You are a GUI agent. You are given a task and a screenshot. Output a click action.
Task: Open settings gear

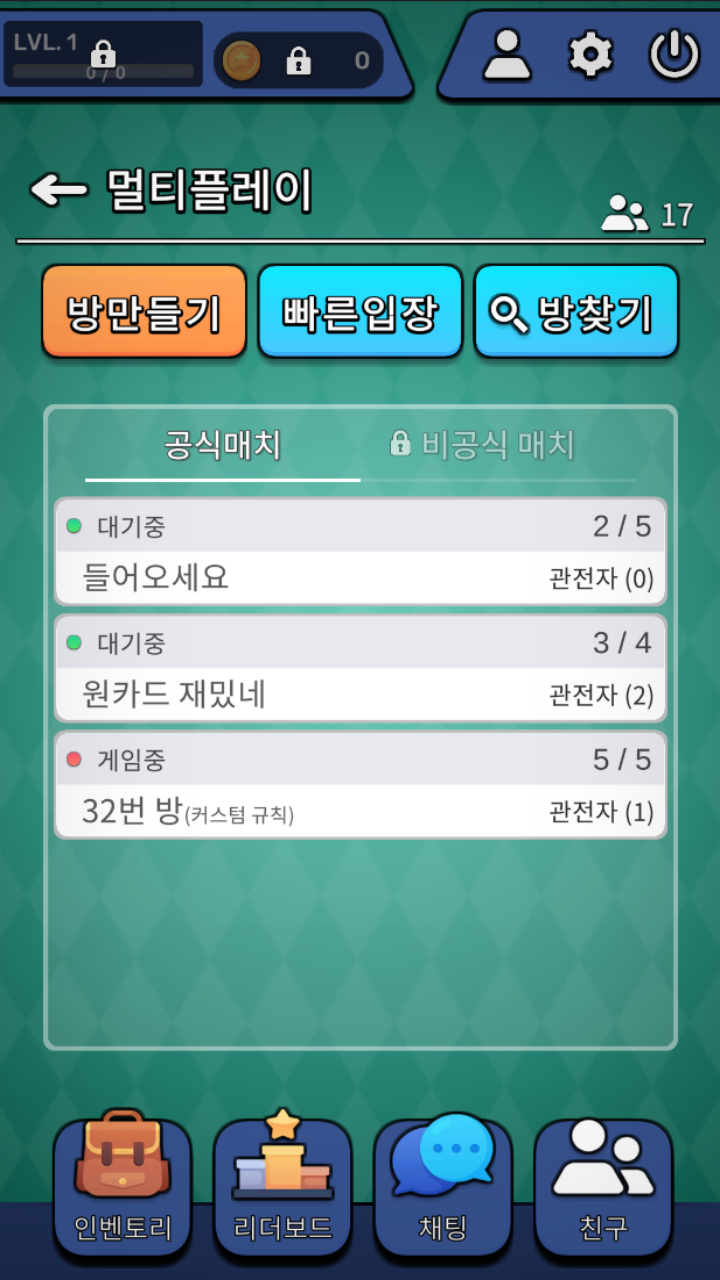590,55
